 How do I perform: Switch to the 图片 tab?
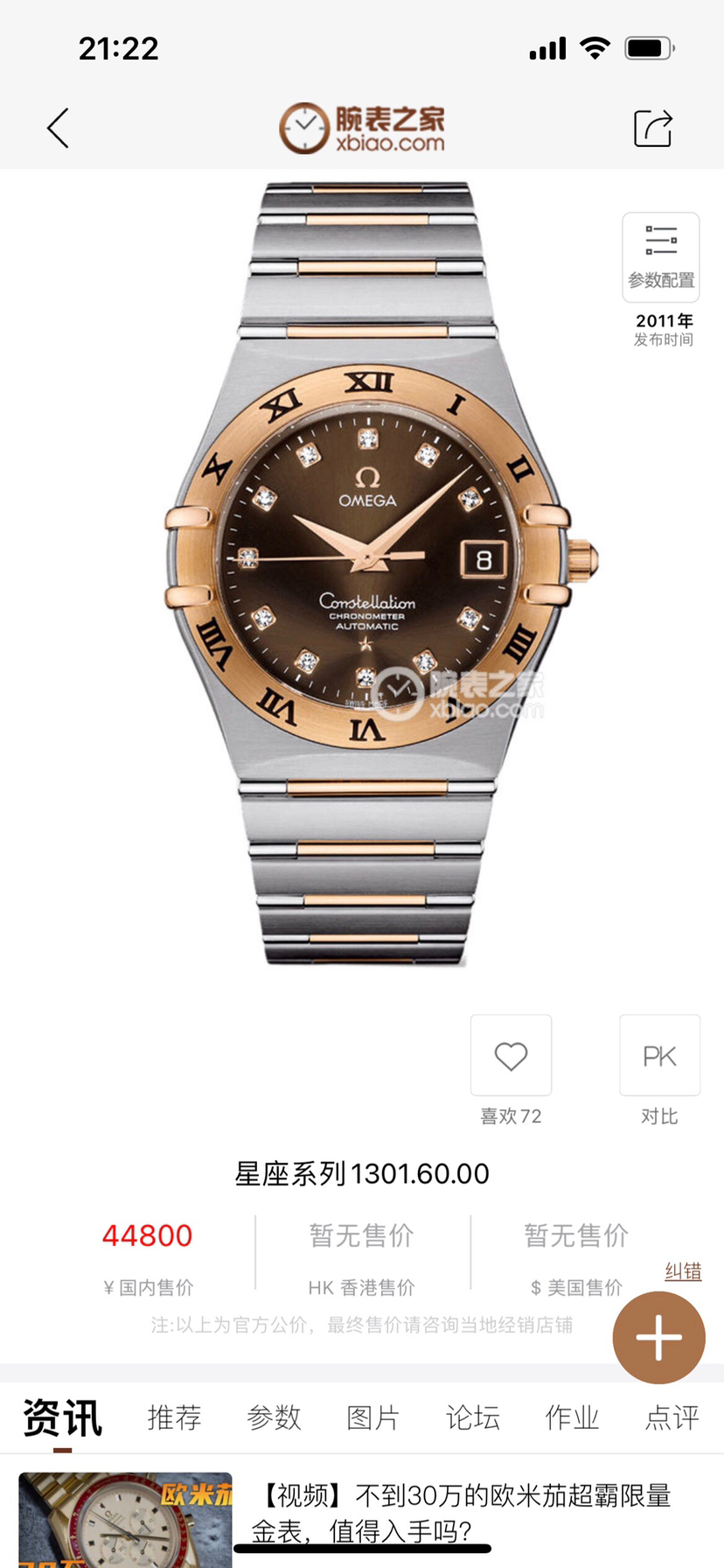(373, 1417)
